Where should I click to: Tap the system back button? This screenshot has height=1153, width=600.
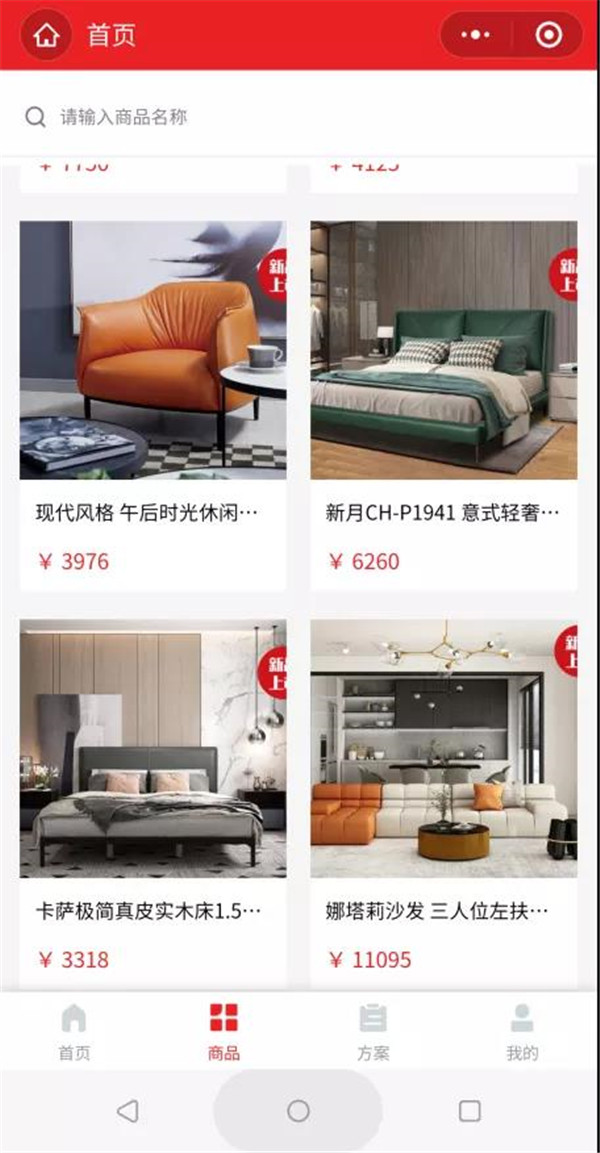127,1111
